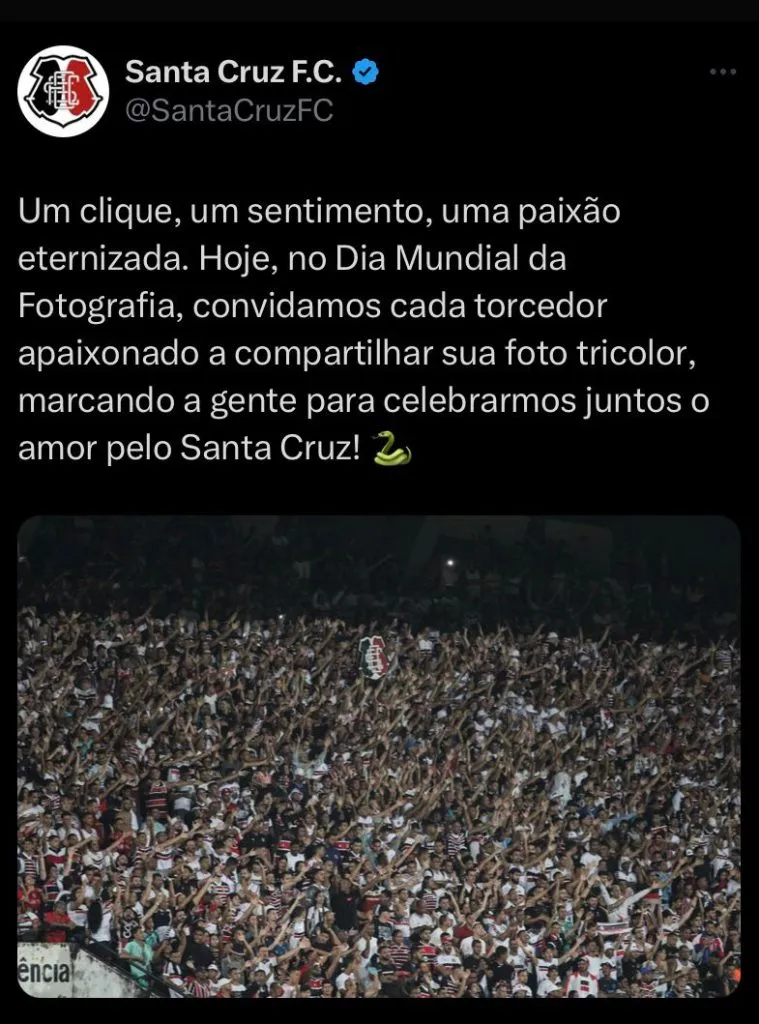Enlarge the crowd photo attached to the tweet
This screenshot has height=1024, width=759.
point(379,756)
